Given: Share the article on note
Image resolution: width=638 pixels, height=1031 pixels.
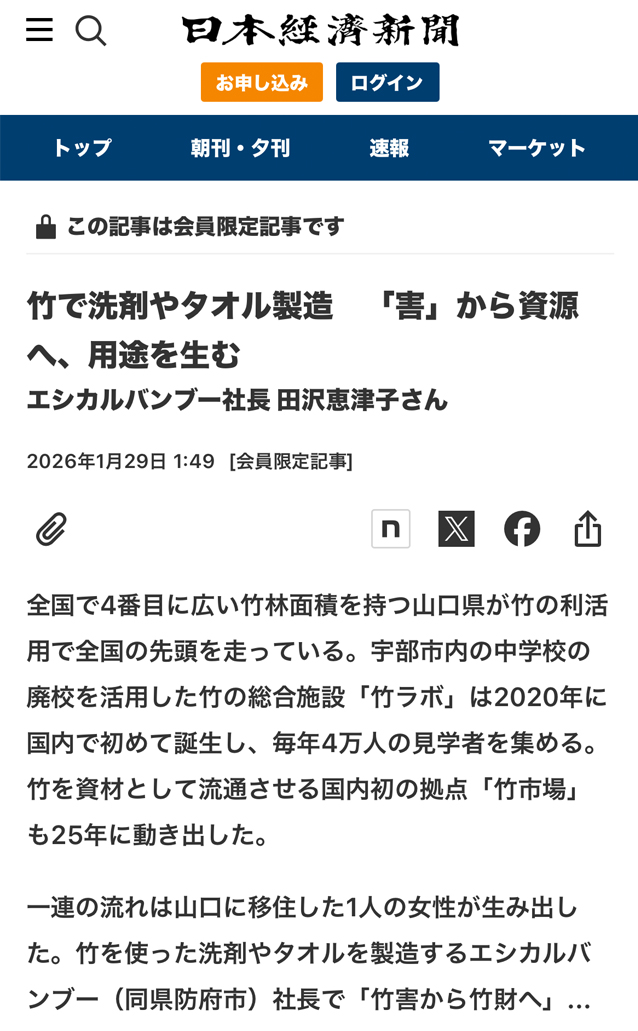Looking at the screenshot, I should tap(391, 528).
